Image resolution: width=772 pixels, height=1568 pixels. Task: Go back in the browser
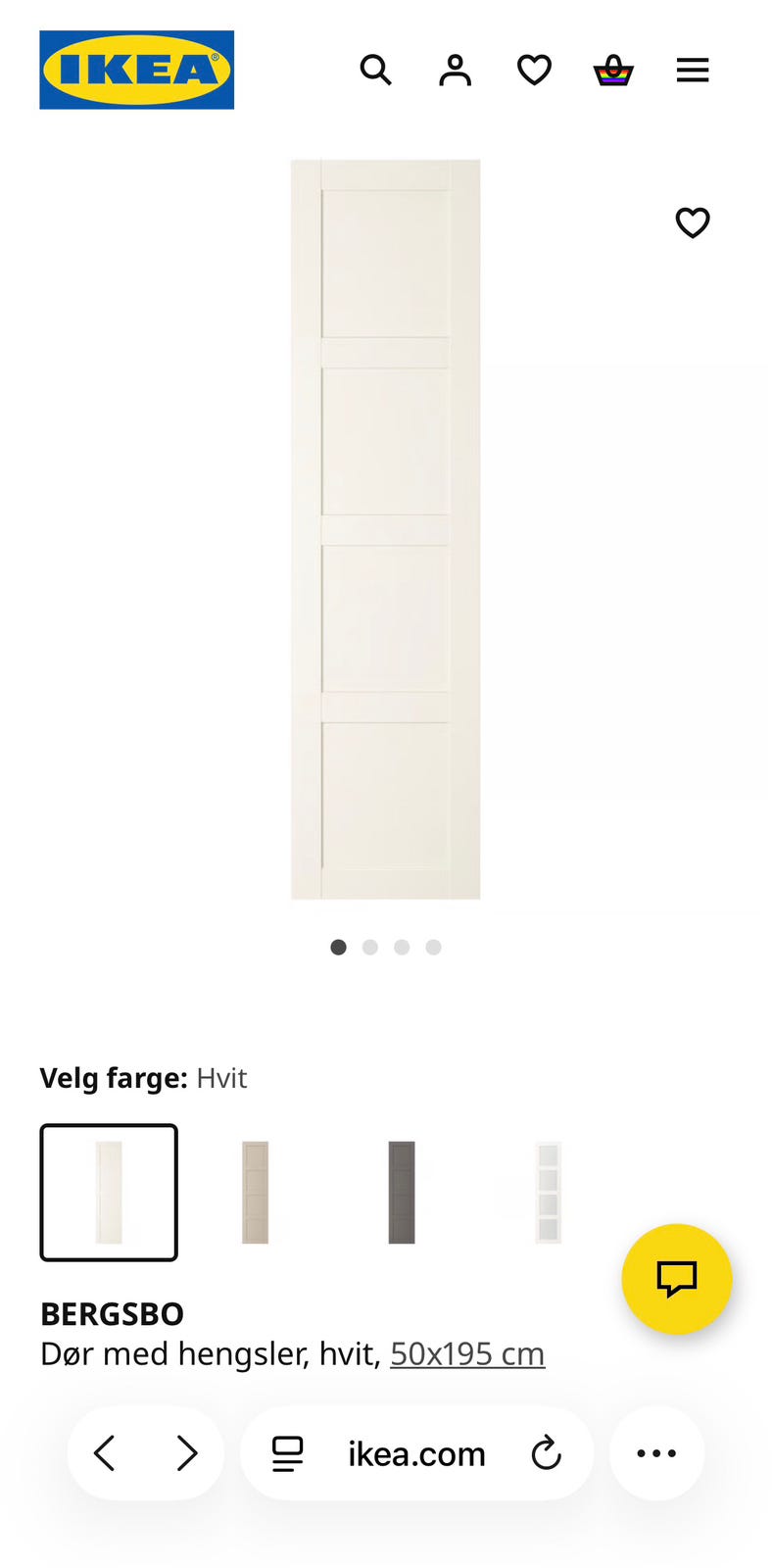106,1452
